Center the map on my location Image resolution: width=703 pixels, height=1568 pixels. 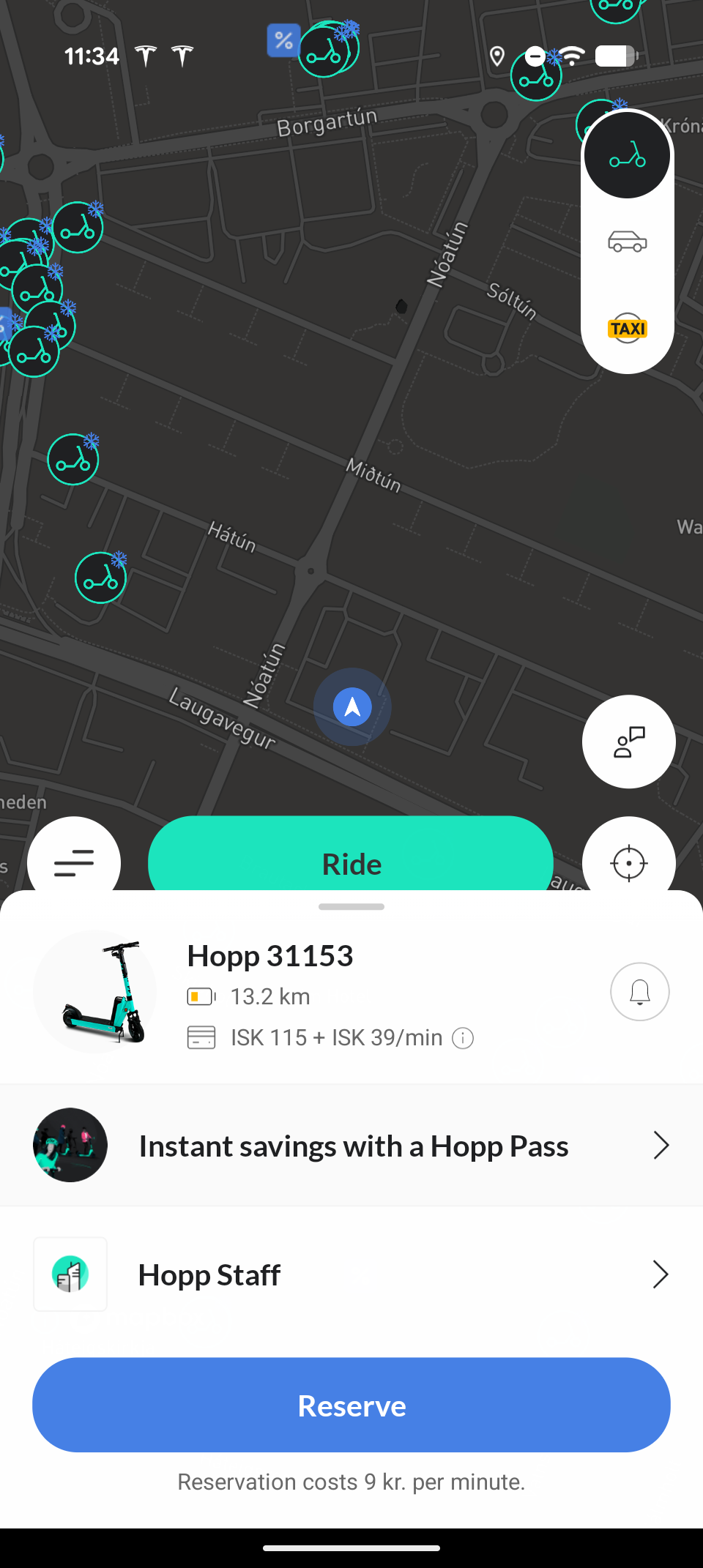[x=628, y=862]
